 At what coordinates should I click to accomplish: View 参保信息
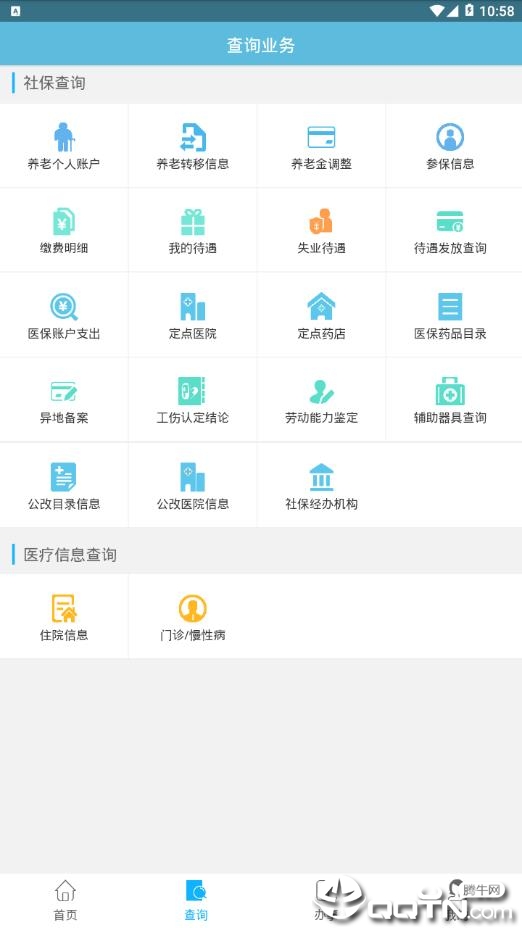[x=450, y=146]
